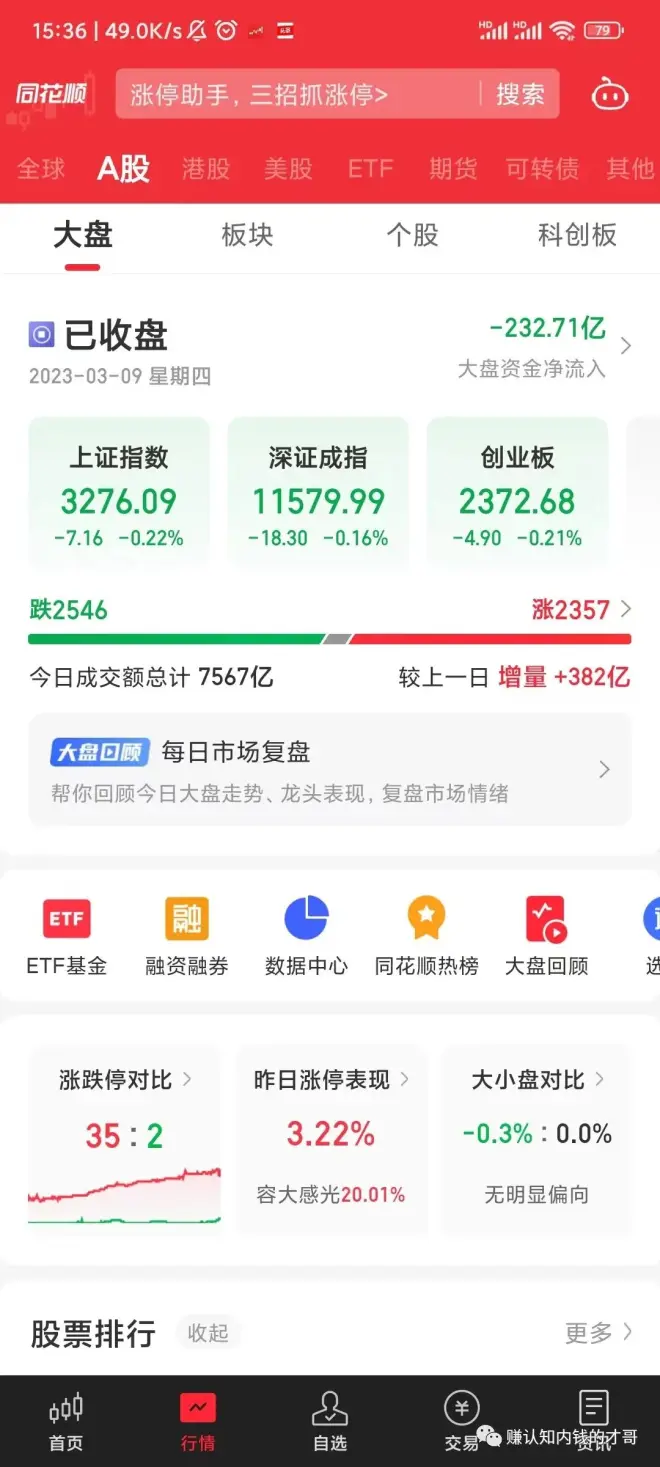This screenshot has width=660, height=1467.
Task: Switch to the 美股 market tab
Action: [x=288, y=168]
